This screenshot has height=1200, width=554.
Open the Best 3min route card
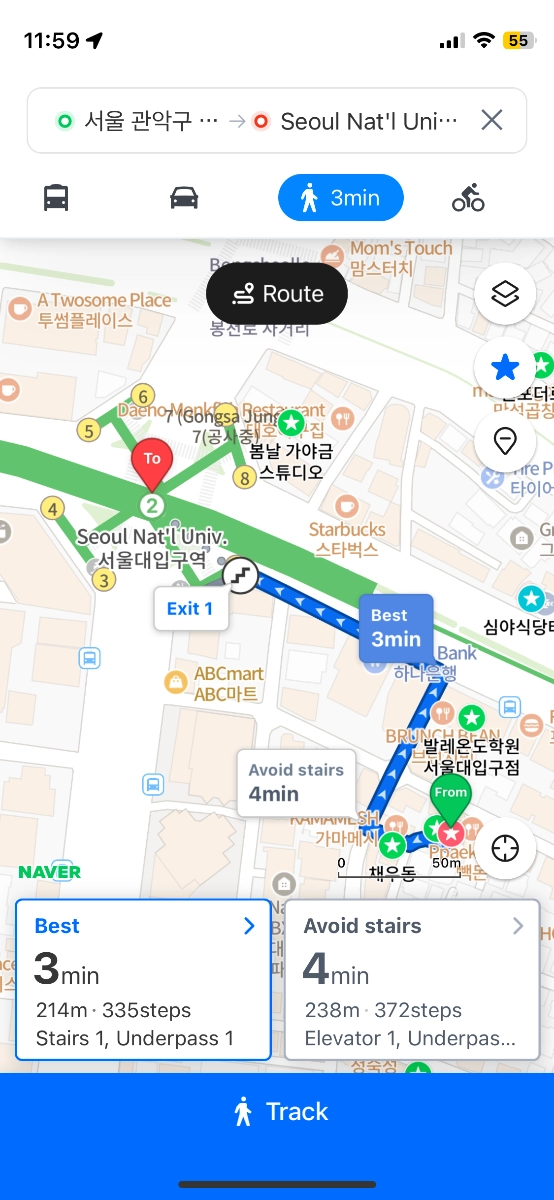143,979
